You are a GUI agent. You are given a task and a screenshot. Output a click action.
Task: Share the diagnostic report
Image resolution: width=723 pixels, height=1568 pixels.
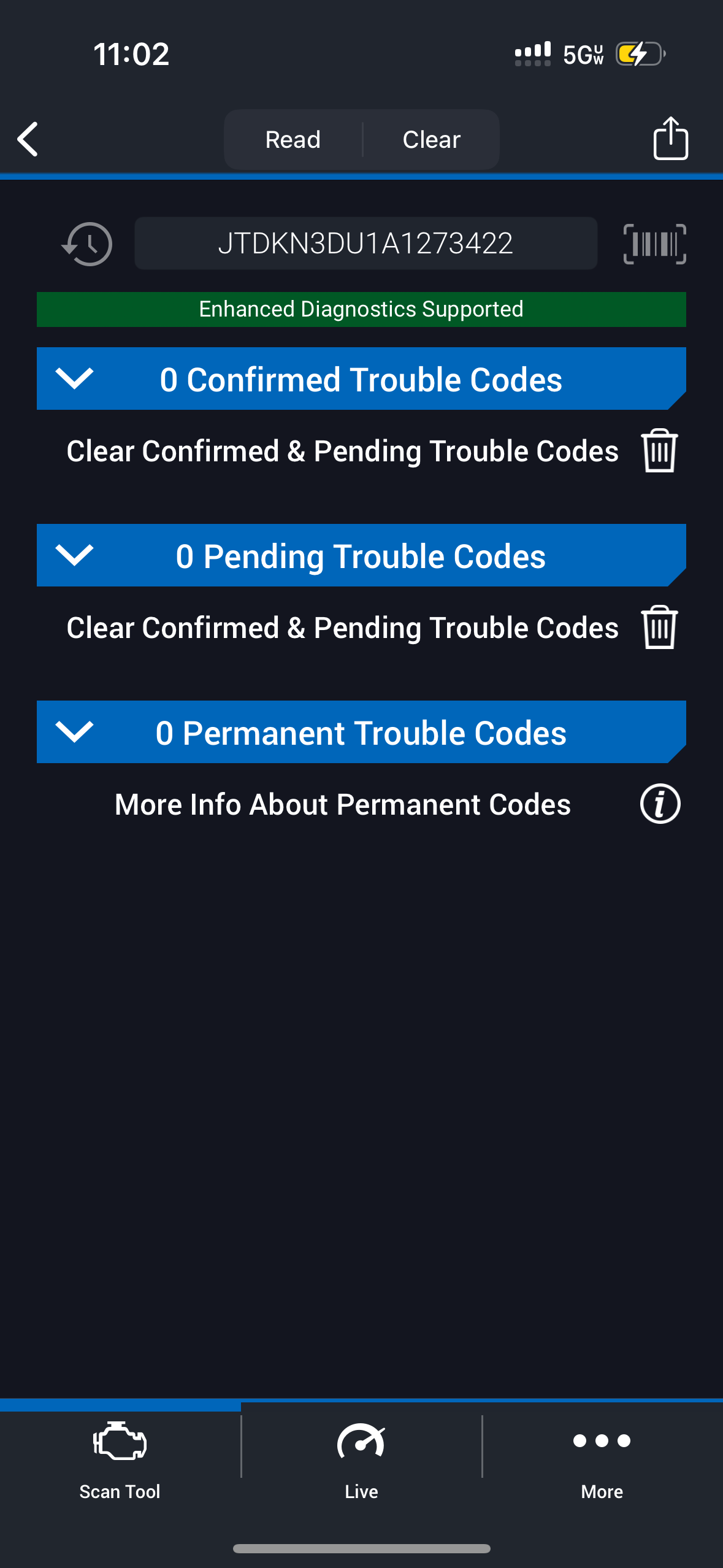[x=670, y=139]
